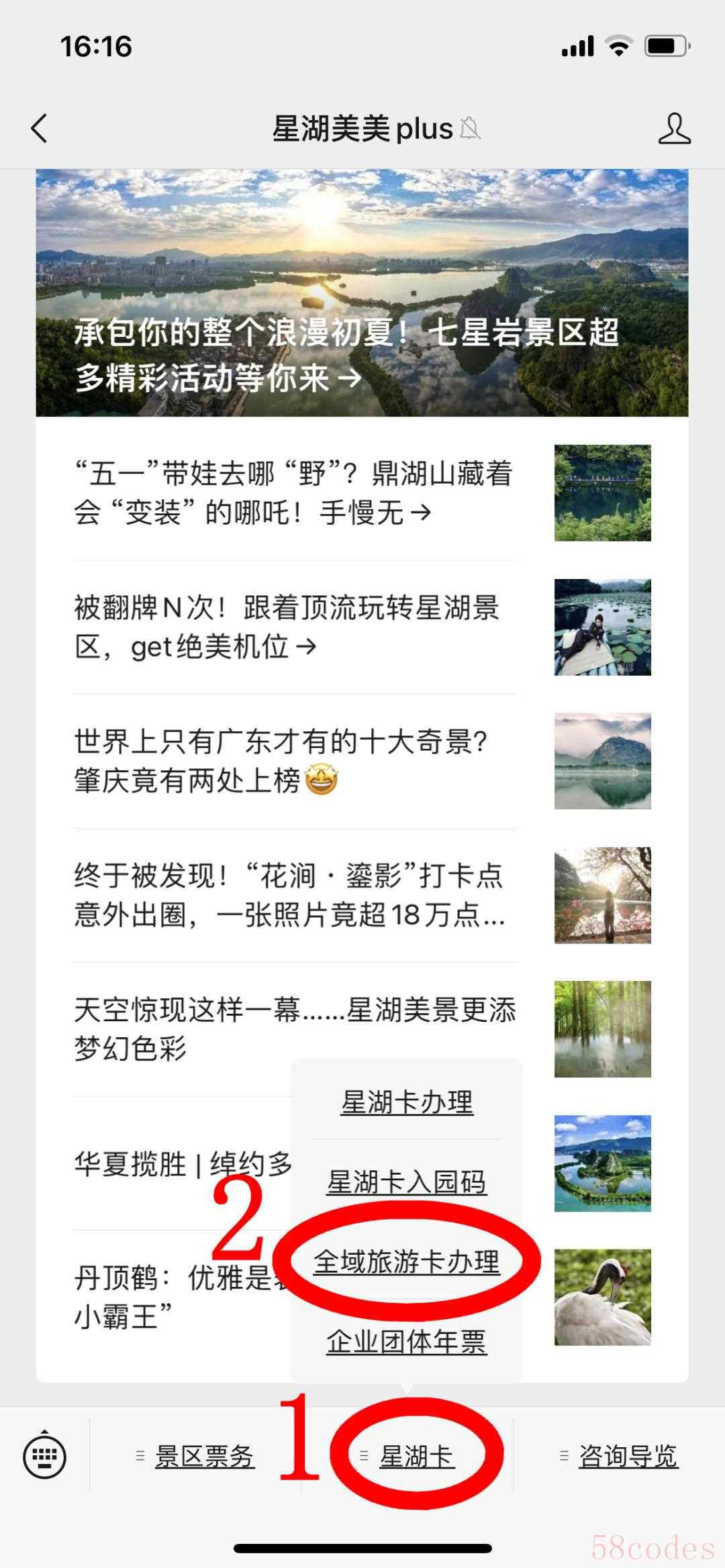Open the account profile icon

(x=674, y=128)
